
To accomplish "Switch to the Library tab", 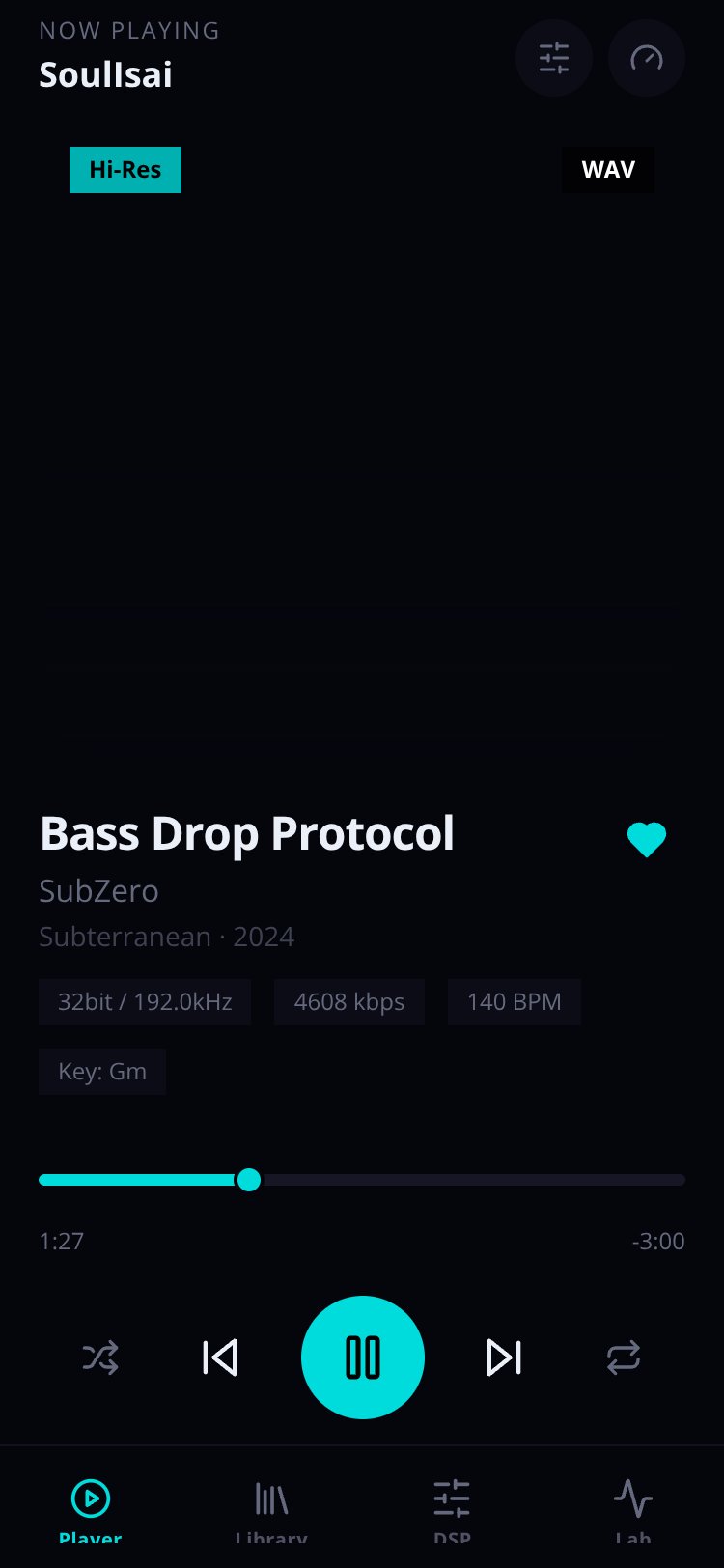I will point(271,1510).
